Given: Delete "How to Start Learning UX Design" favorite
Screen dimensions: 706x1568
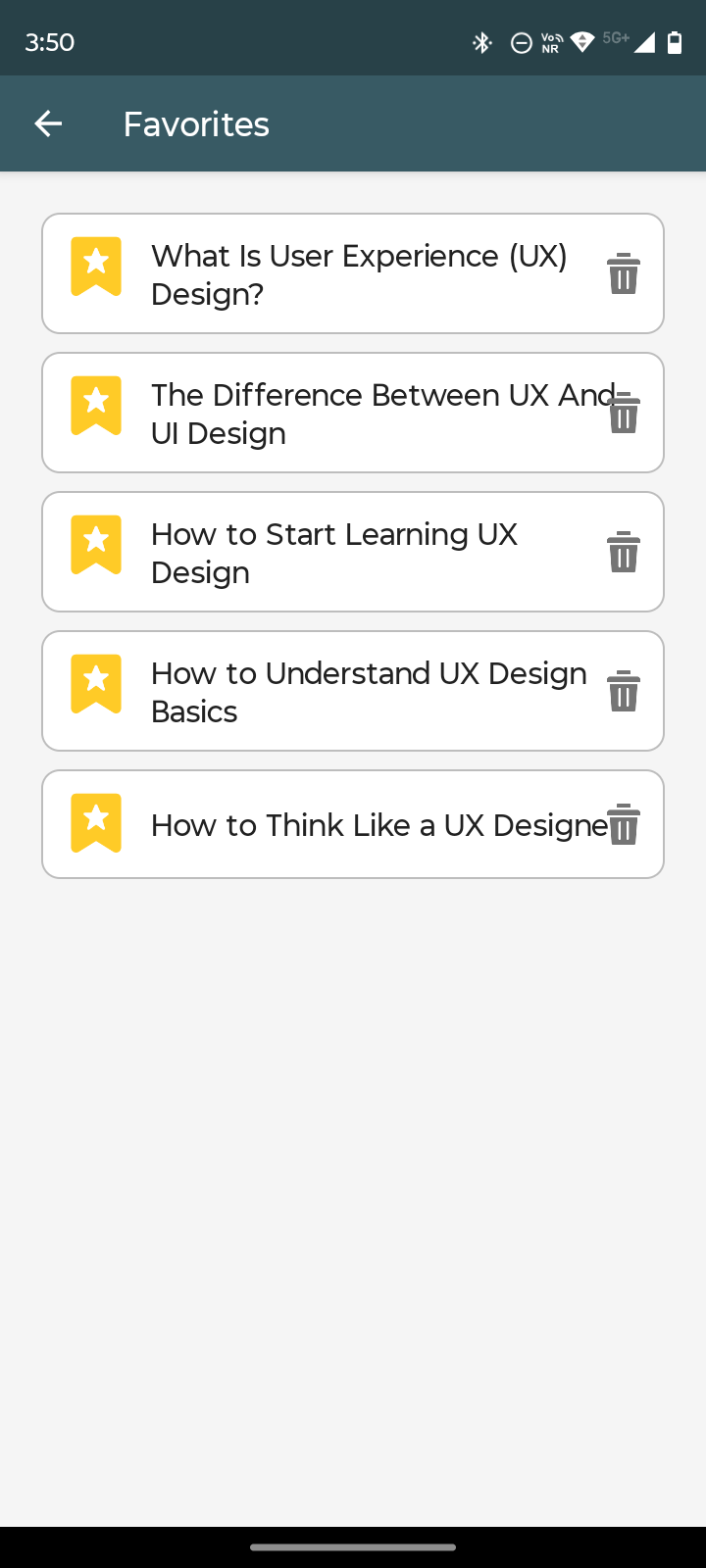Looking at the screenshot, I should point(624,552).
